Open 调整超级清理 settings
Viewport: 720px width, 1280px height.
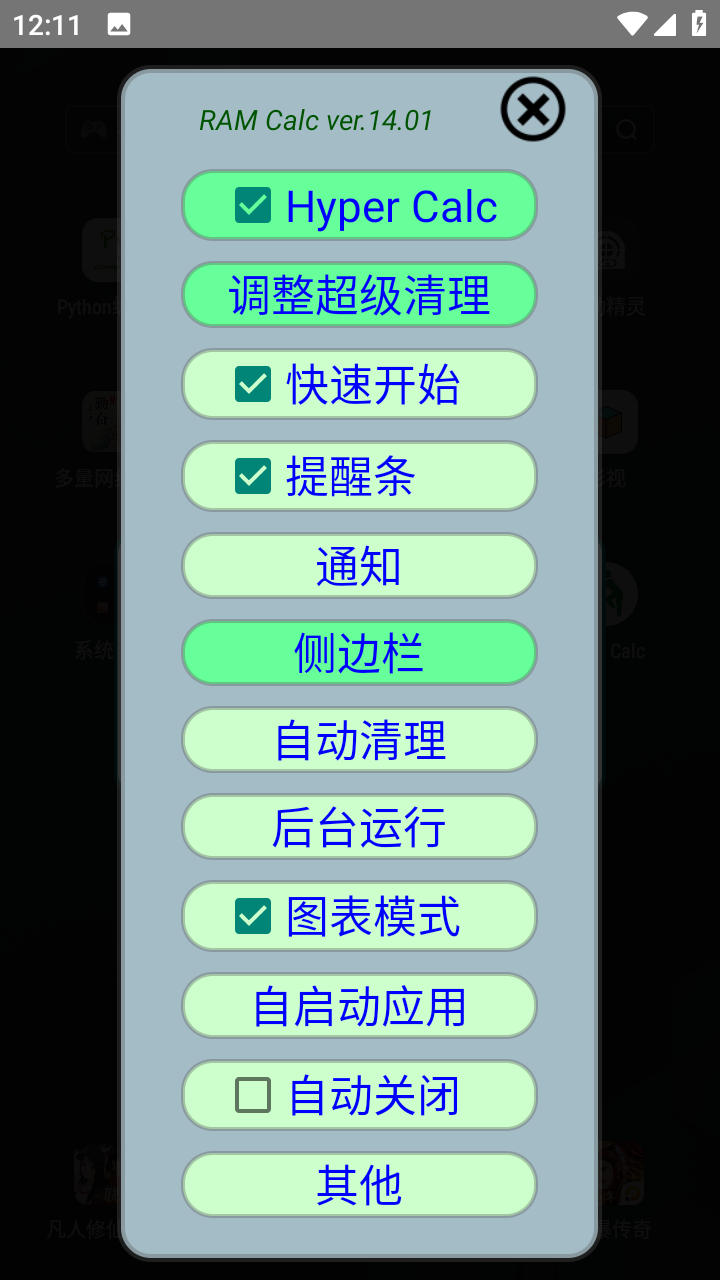click(x=359, y=294)
